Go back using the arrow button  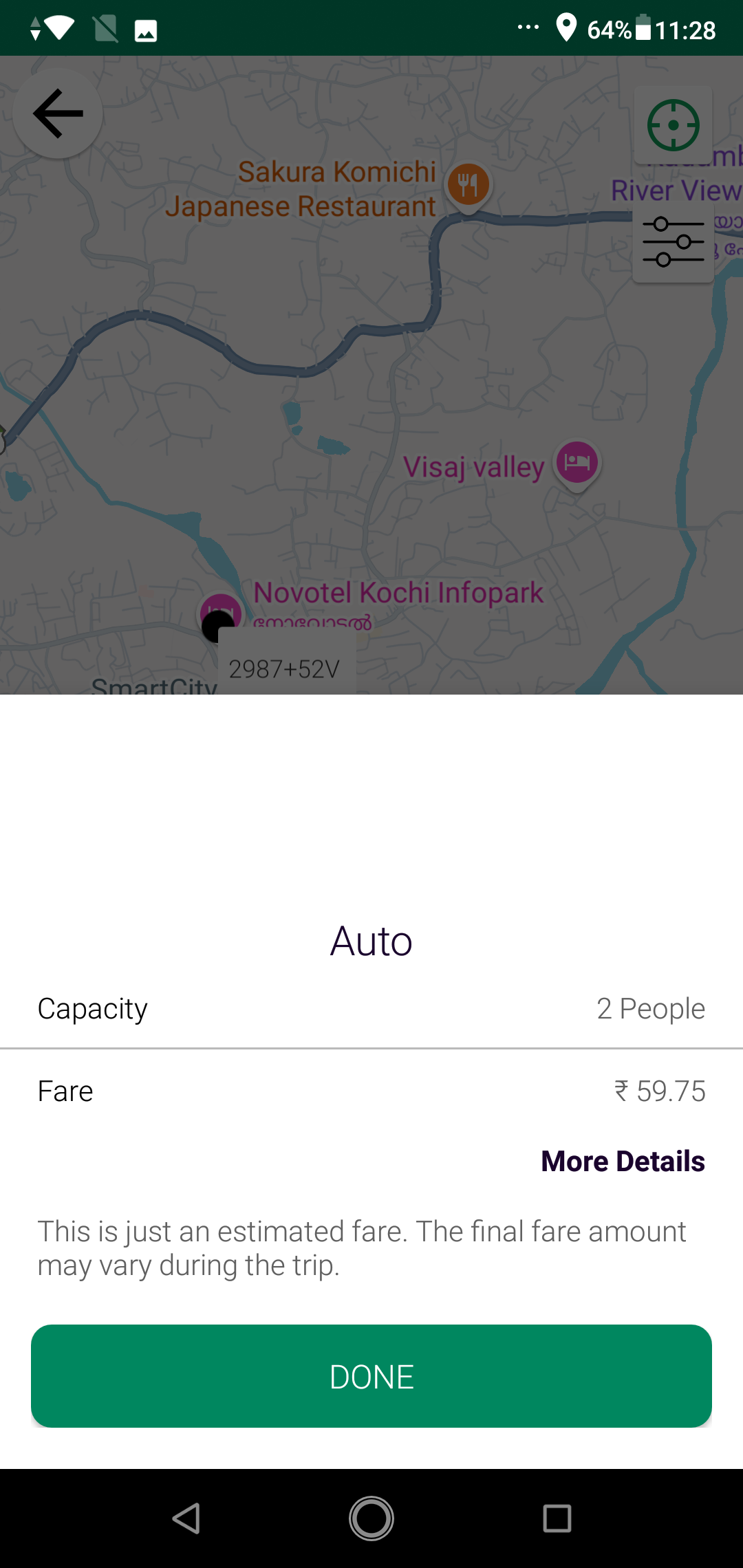coord(58,113)
